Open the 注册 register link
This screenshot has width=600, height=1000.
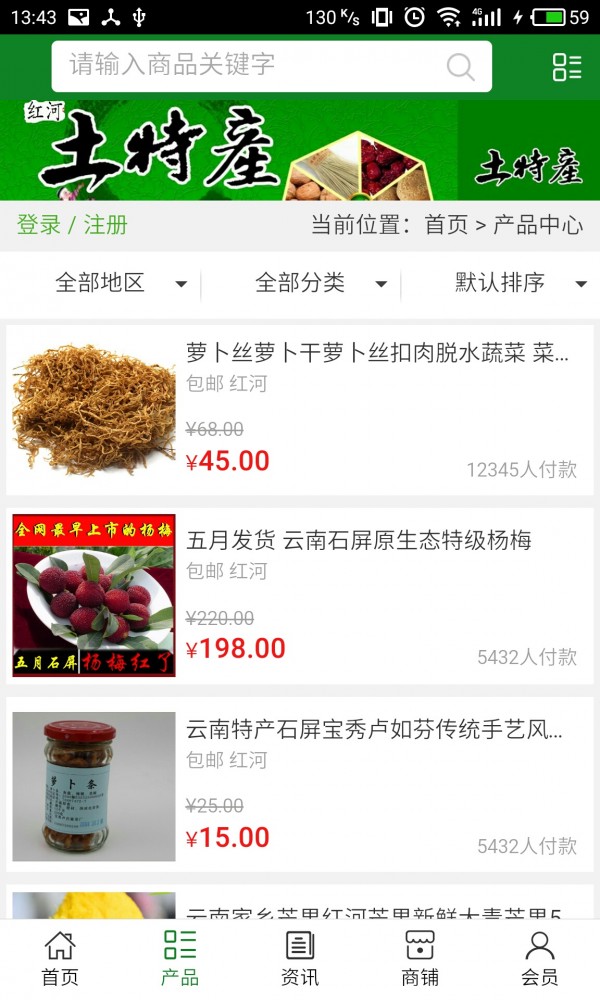point(106,225)
